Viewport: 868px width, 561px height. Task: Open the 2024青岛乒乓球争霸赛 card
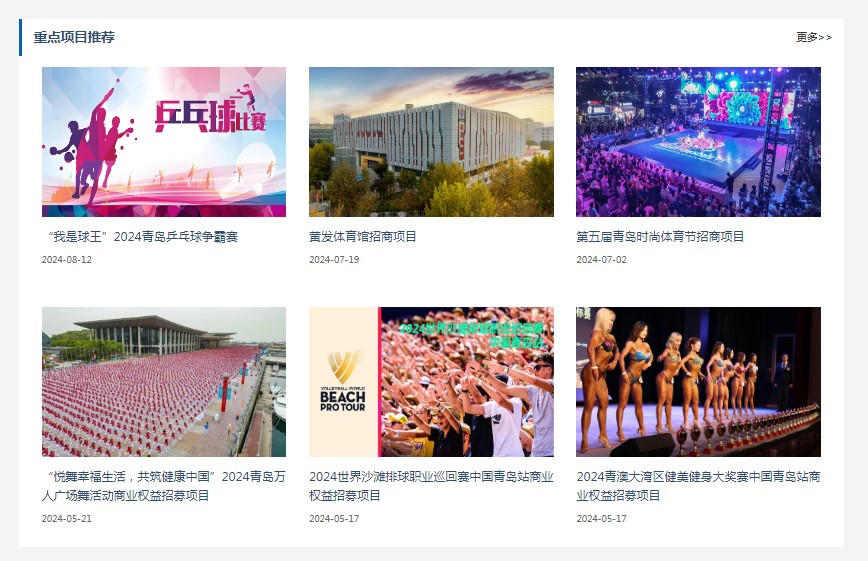coord(164,142)
